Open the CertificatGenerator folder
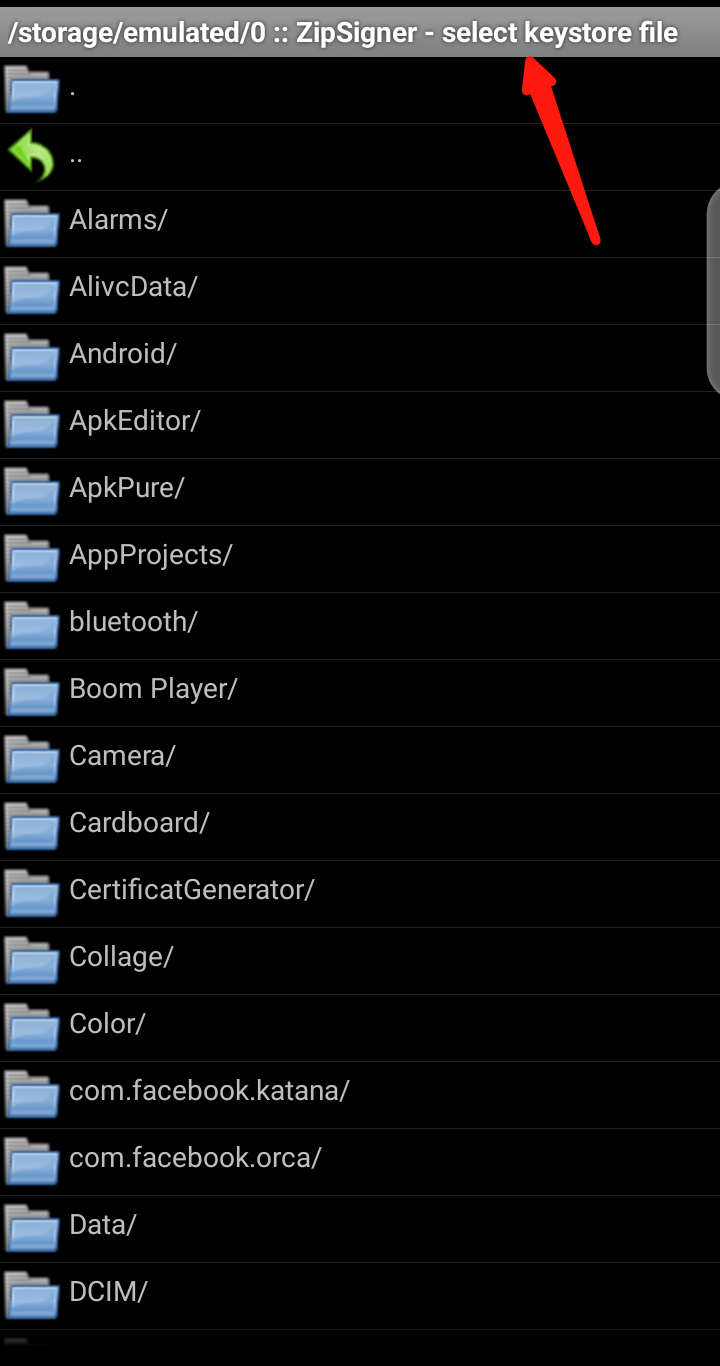 pos(191,890)
